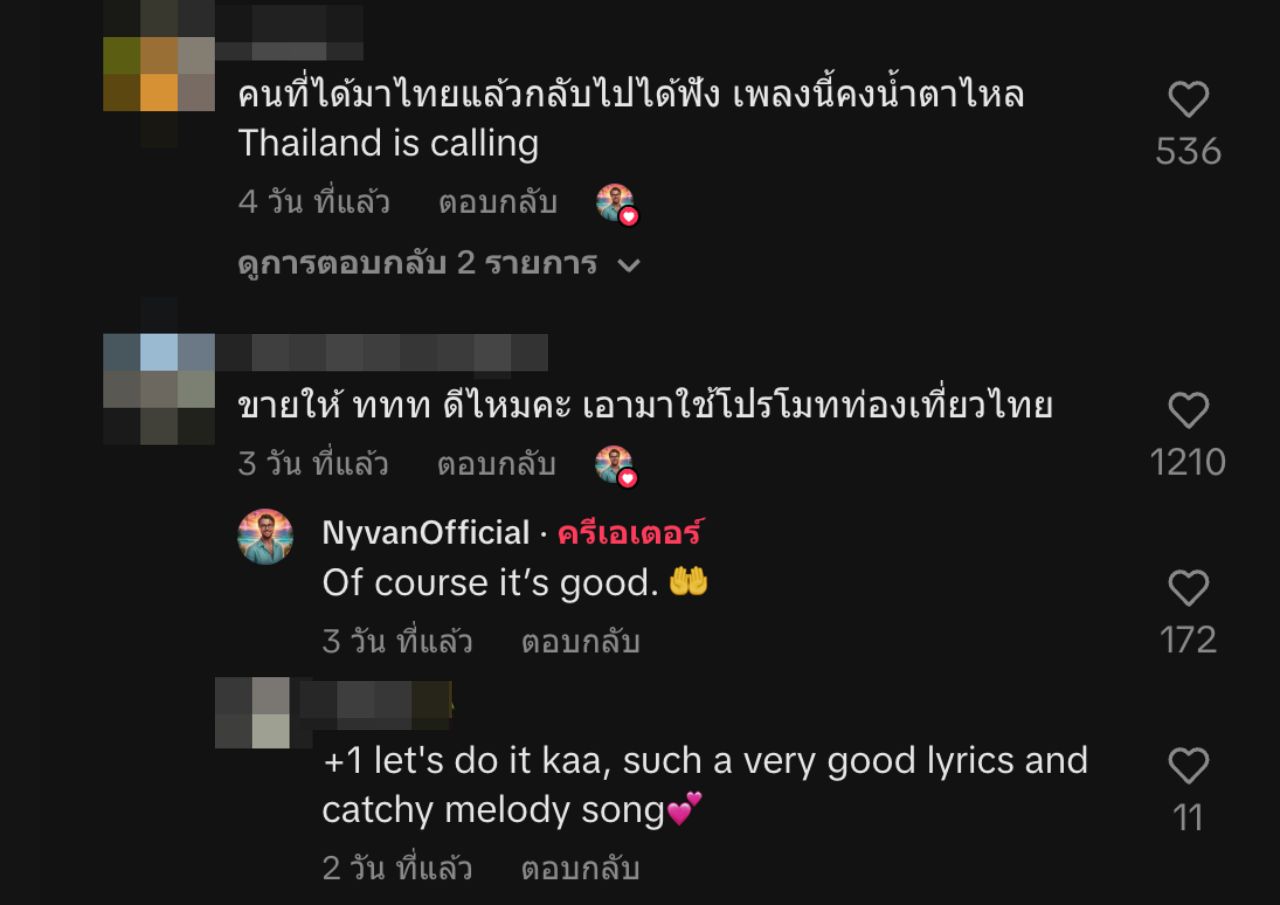
Task: Open the ททท commenter's profile avatar
Action: [x=158, y=389]
